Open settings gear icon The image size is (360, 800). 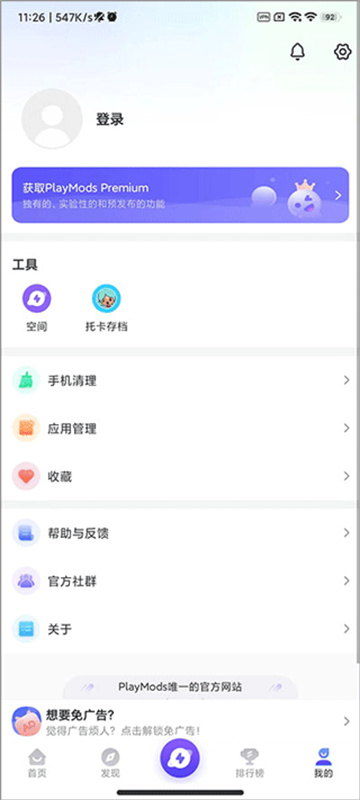[x=343, y=52]
